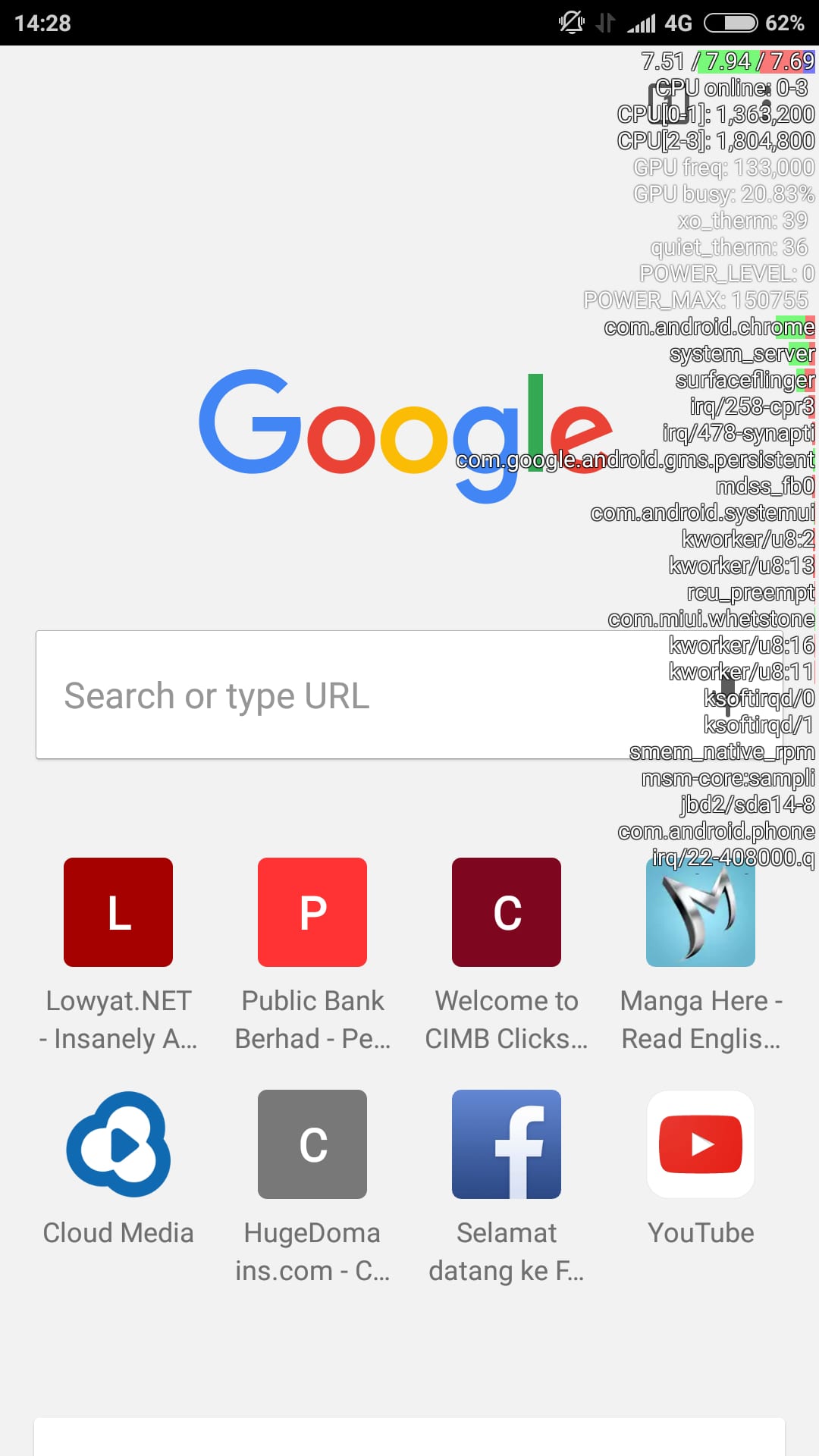This screenshot has width=819, height=1456.
Task: Open the Facebook shortcut tile
Action: pyautogui.click(x=507, y=1144)
